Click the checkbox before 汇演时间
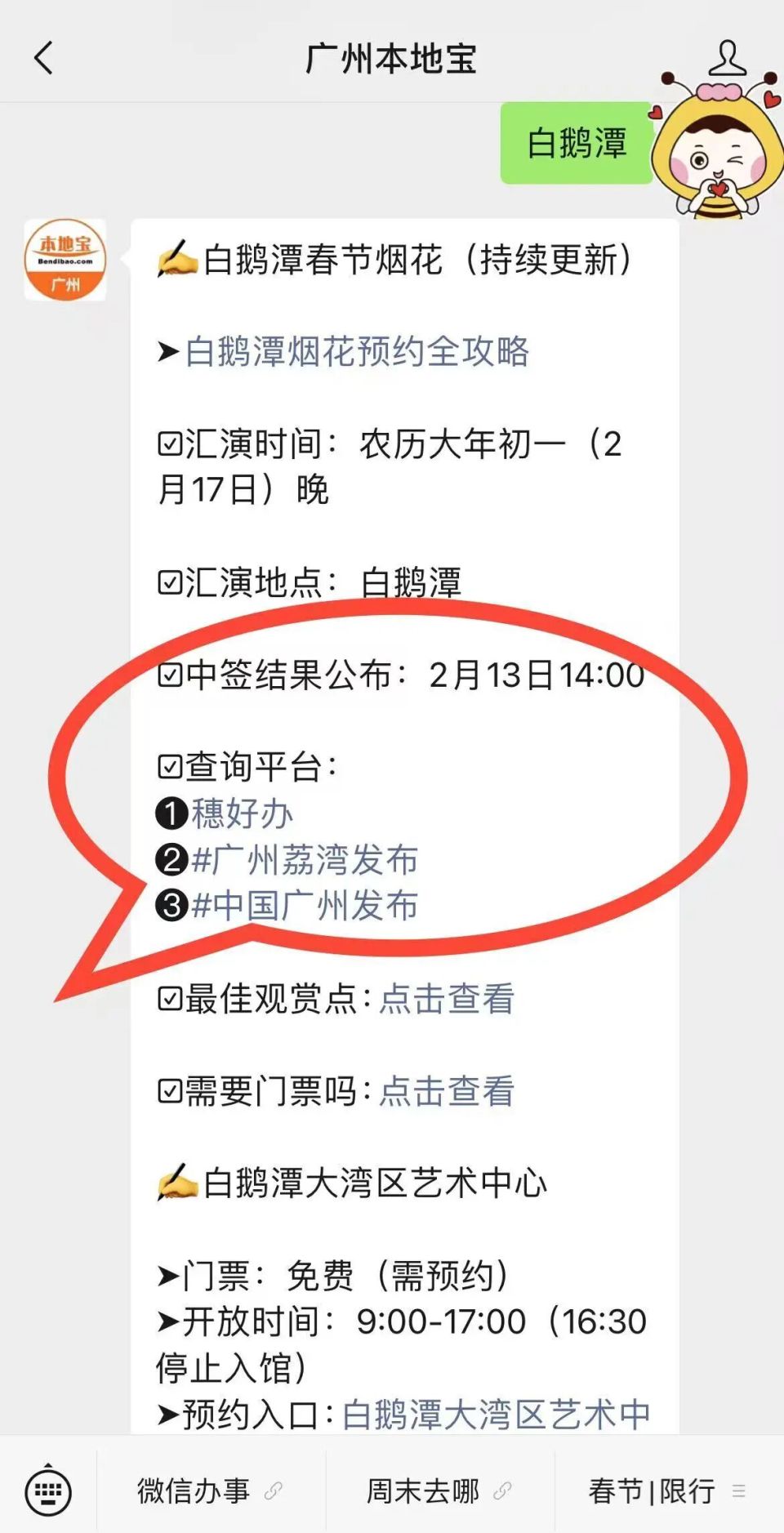Viewport: 784px width, 1533px height. tap(170, 443)
